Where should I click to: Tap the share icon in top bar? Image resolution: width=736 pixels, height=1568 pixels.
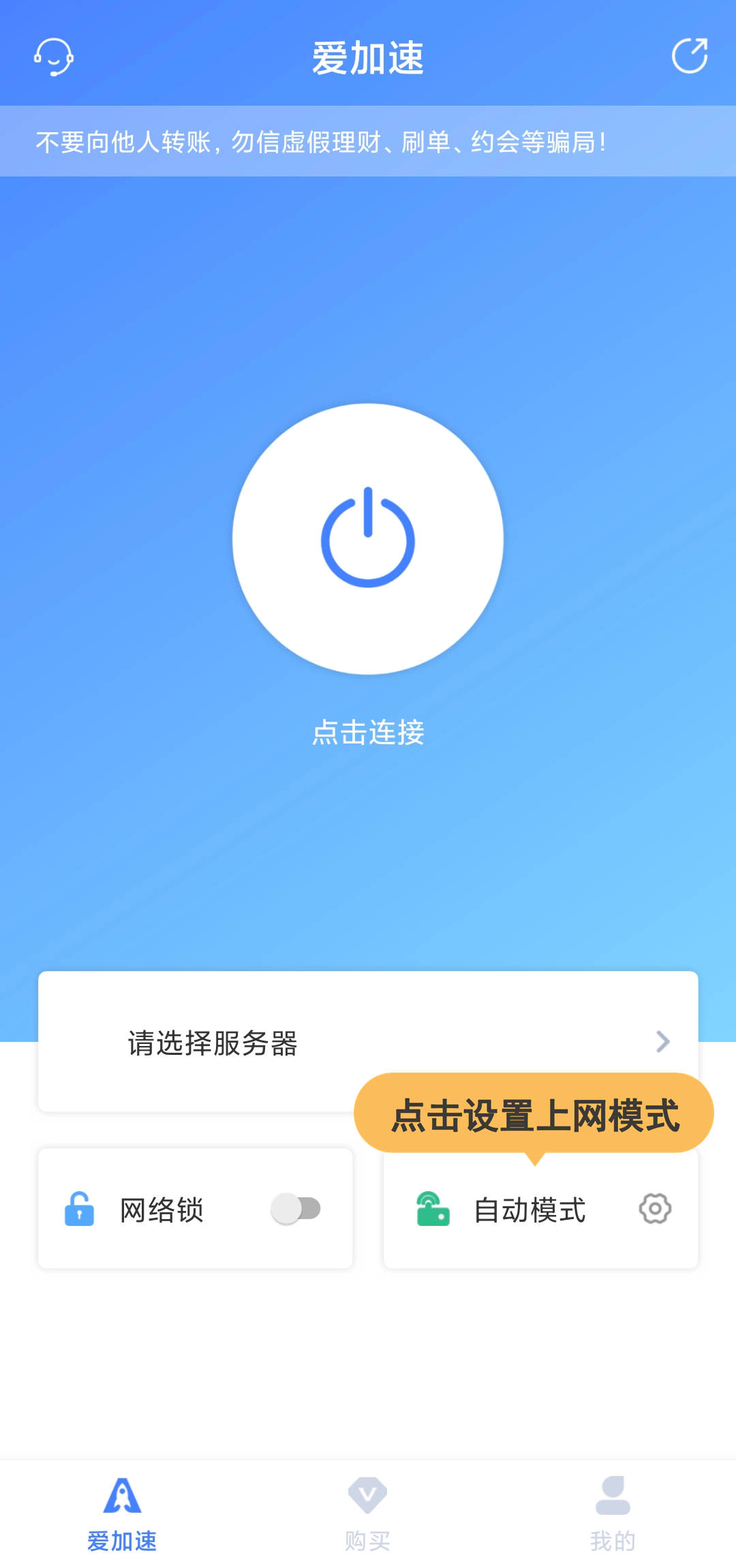coord(689,56)
